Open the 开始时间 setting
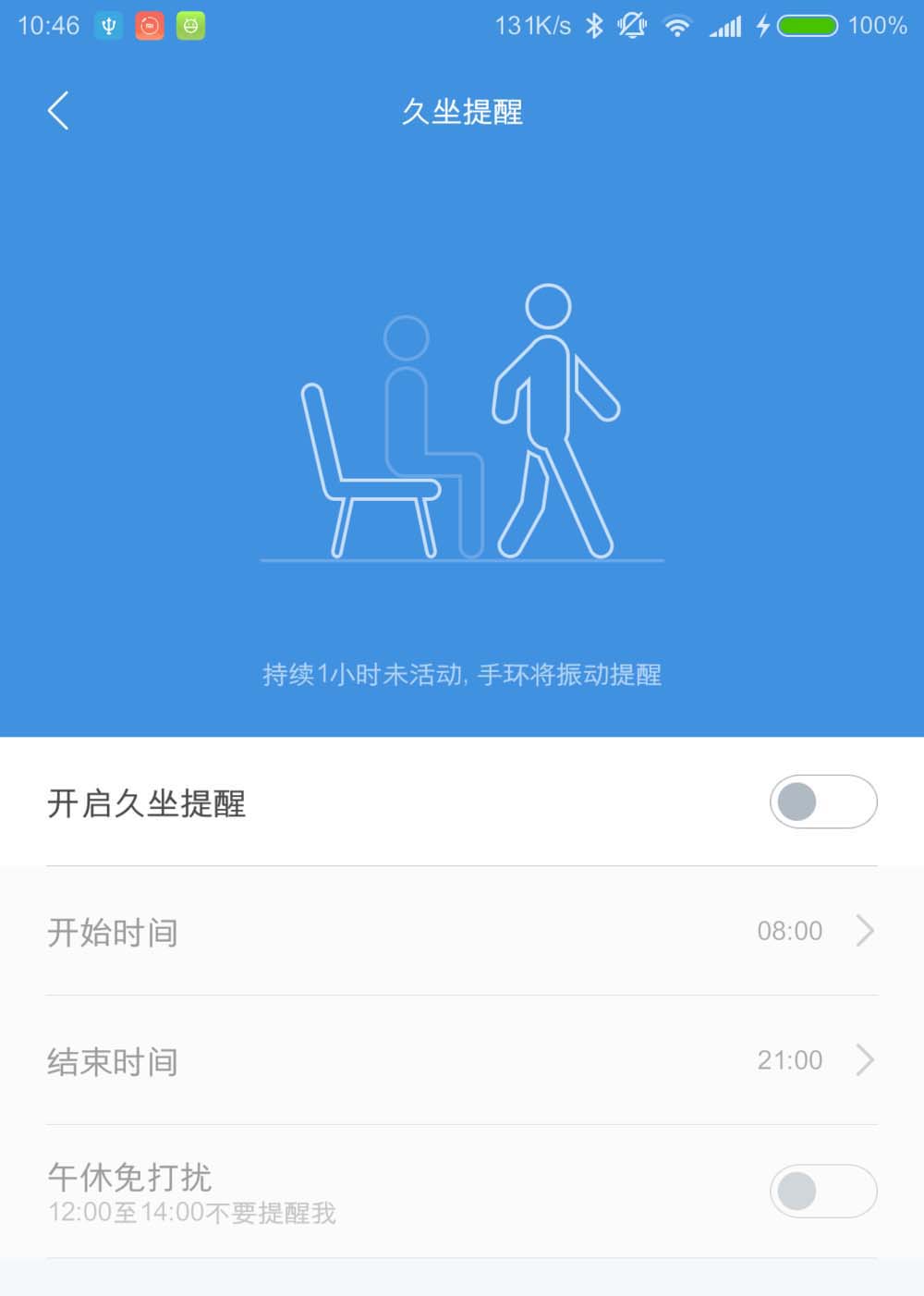Image resolution: width=924 pixels, height=1296 pixels. pos(462,931)
